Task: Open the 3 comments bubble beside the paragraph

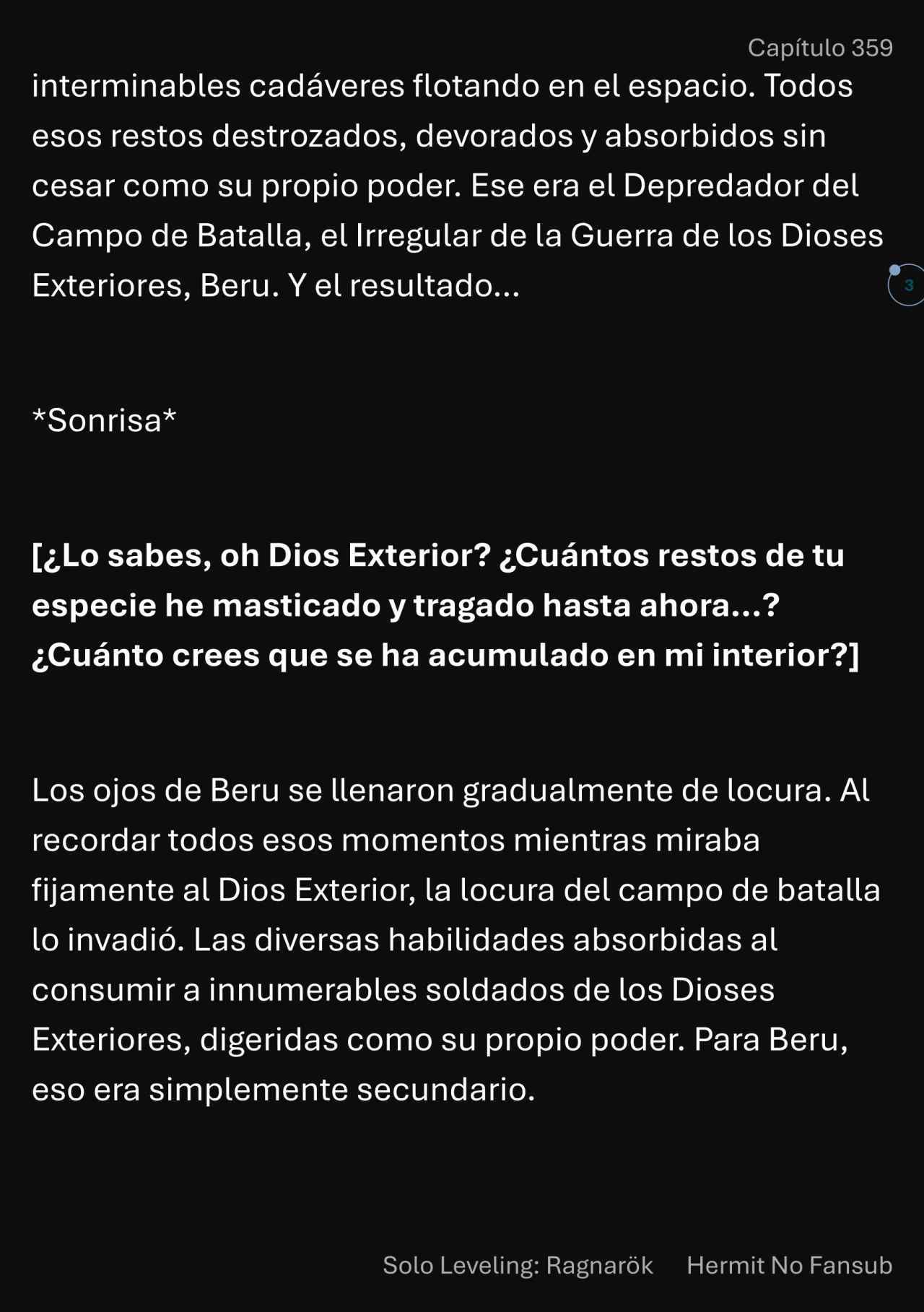Action: (x=907, y=285)
